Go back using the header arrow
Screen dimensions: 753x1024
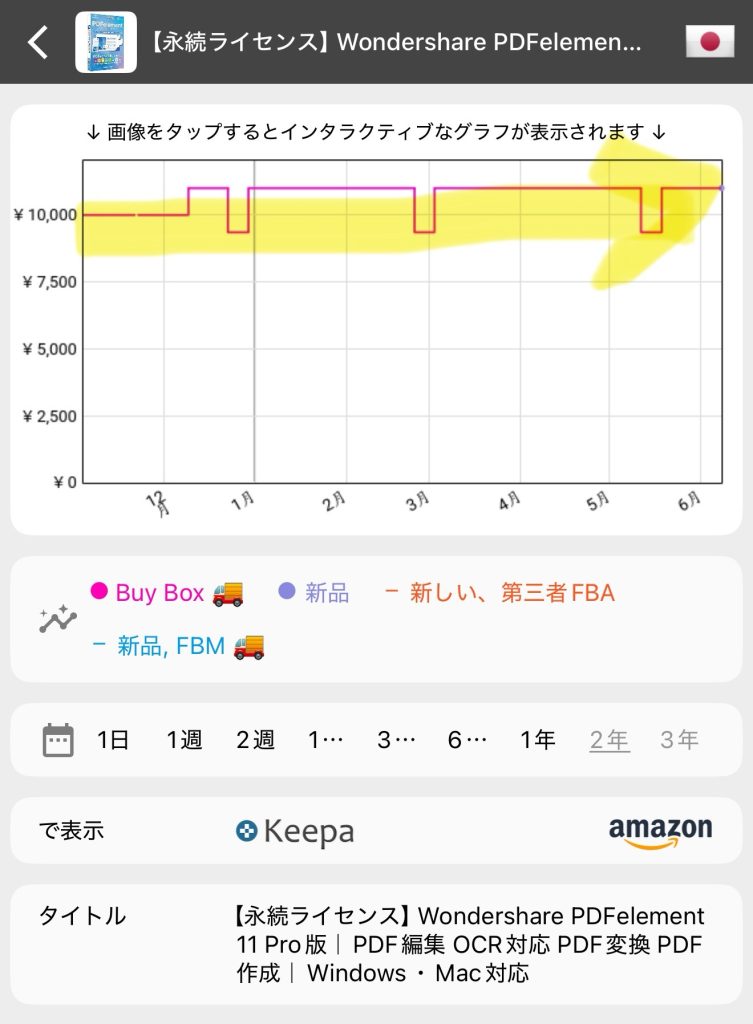pos(38,42)
